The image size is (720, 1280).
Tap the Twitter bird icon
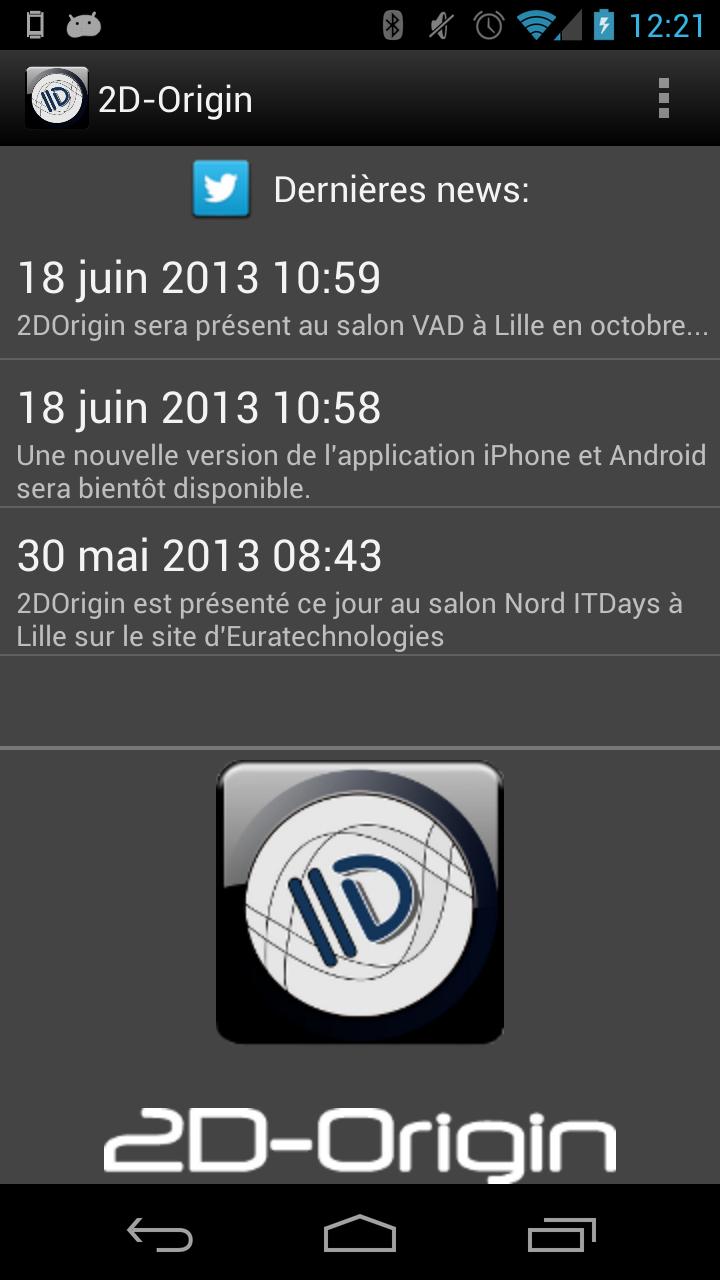pyautogui.click(x=221, y=188)
